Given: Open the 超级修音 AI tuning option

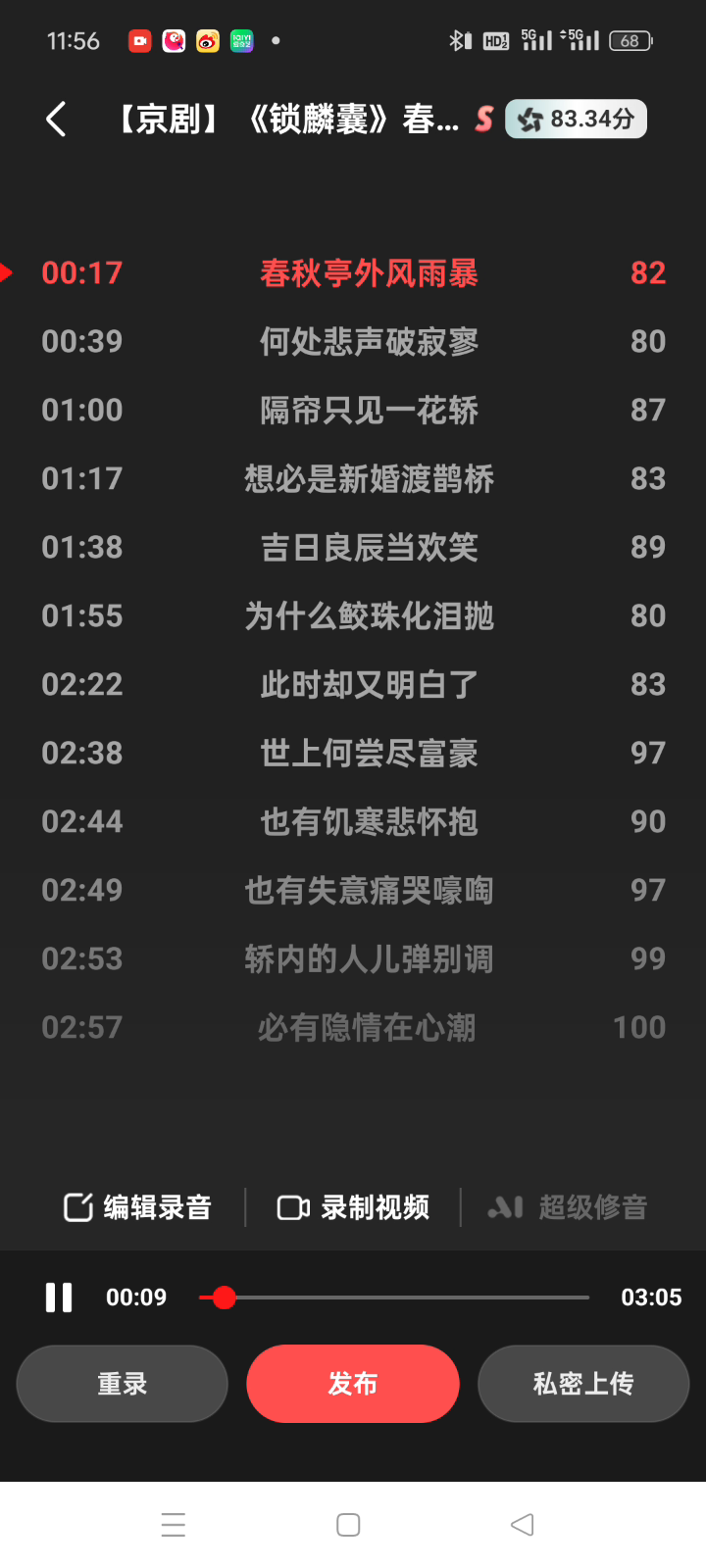Looking at the screenshot, I should pos(569,1207).
